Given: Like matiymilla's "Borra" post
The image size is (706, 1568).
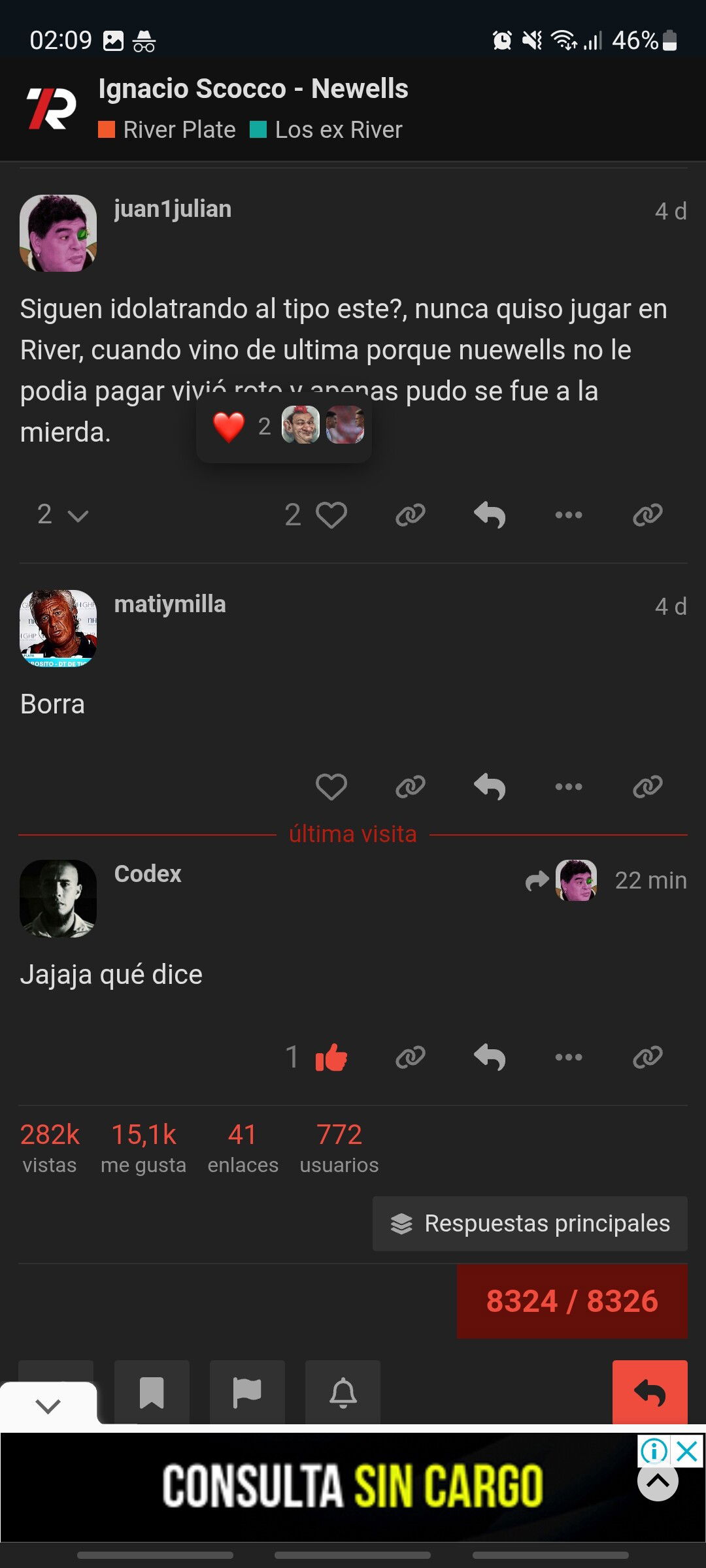Looking at the screenshot, I should (x=331, y=787).
